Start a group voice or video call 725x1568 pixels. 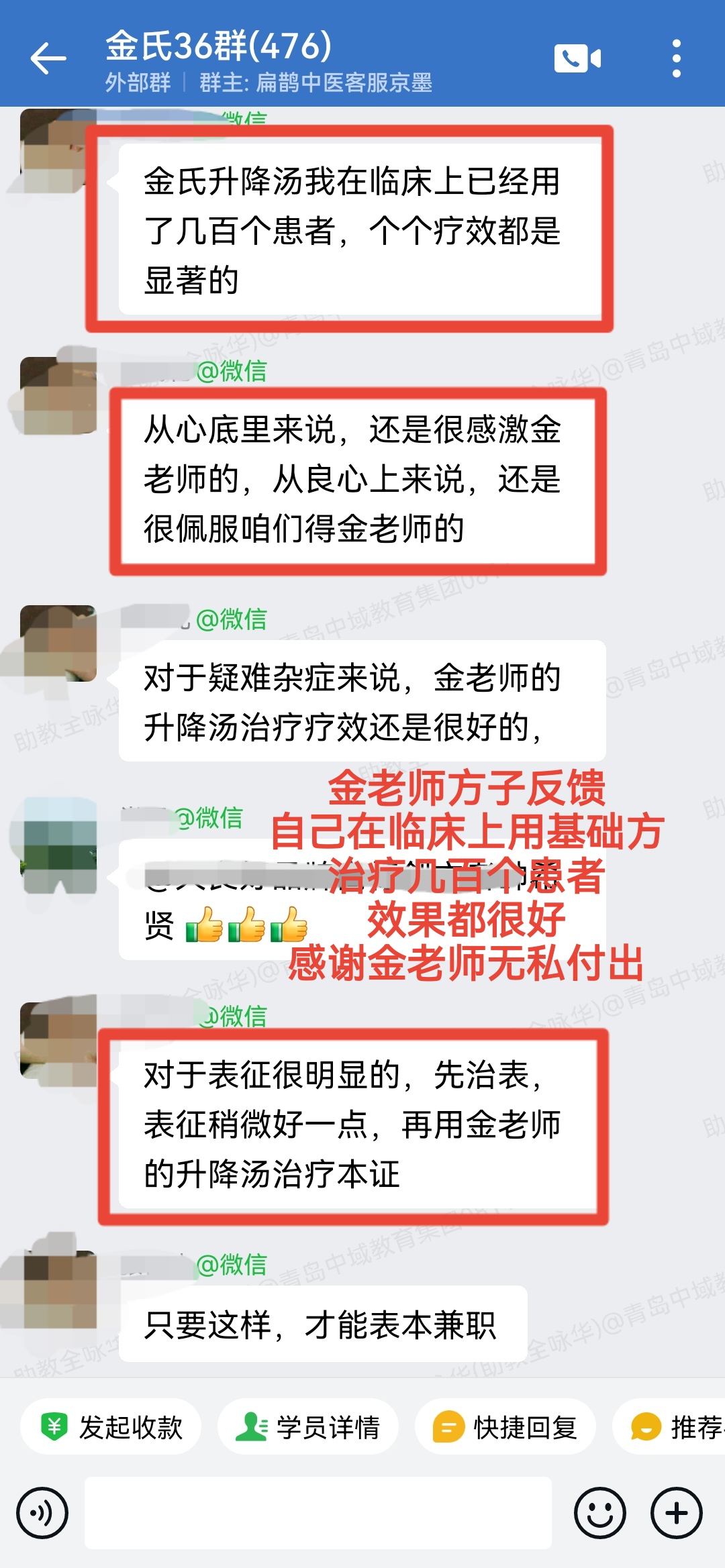pyautogui.click(x=577, y=58)
